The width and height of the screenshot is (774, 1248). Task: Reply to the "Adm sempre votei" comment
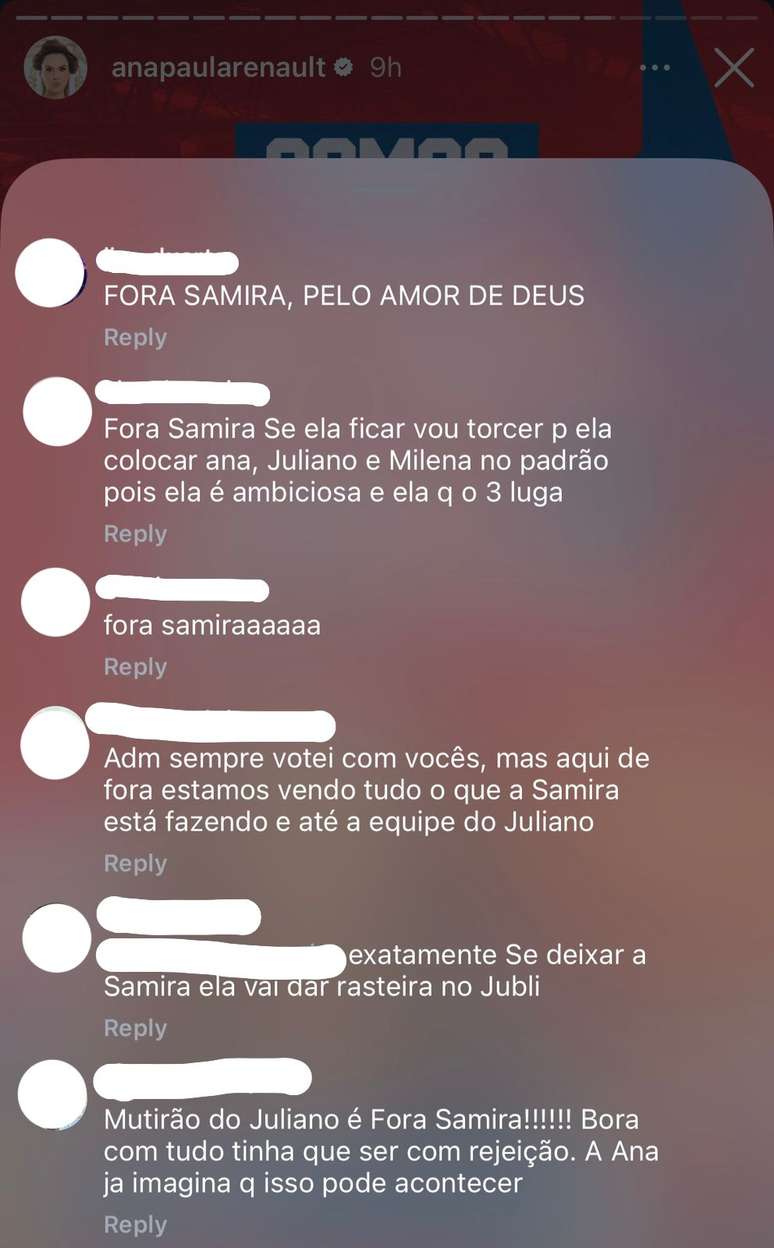coord(135,863)
